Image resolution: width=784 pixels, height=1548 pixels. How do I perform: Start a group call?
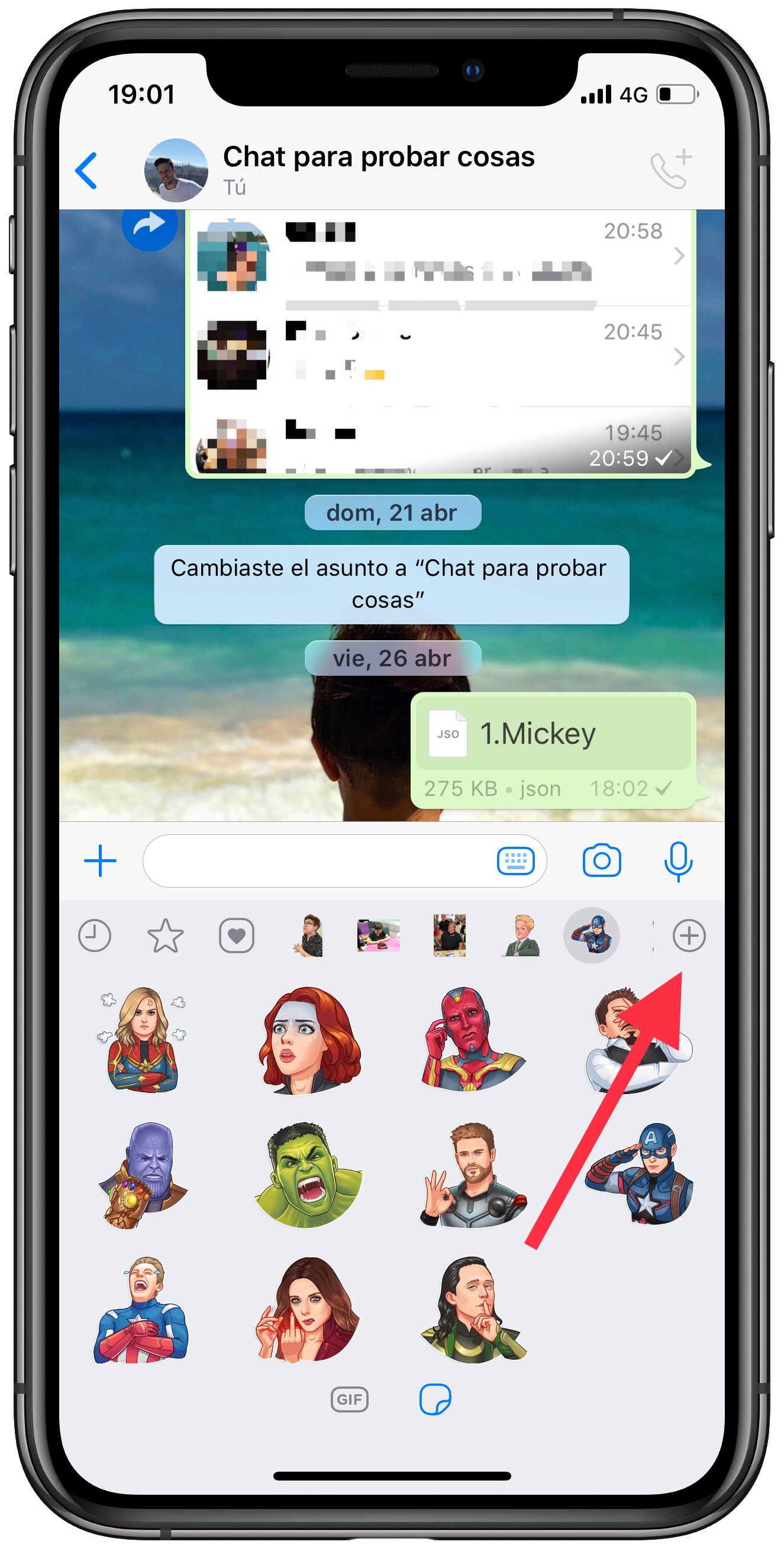[x=671, y=170]
